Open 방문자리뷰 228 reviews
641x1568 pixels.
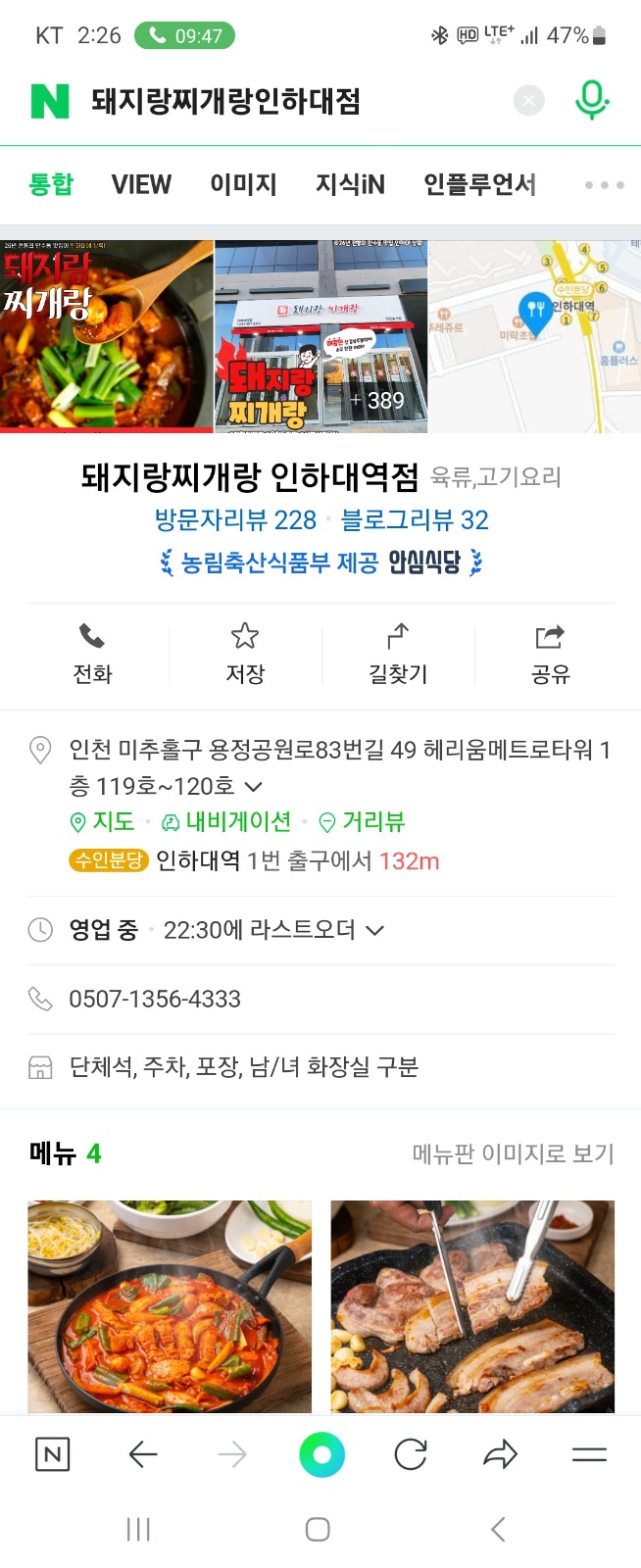point(235,519)
